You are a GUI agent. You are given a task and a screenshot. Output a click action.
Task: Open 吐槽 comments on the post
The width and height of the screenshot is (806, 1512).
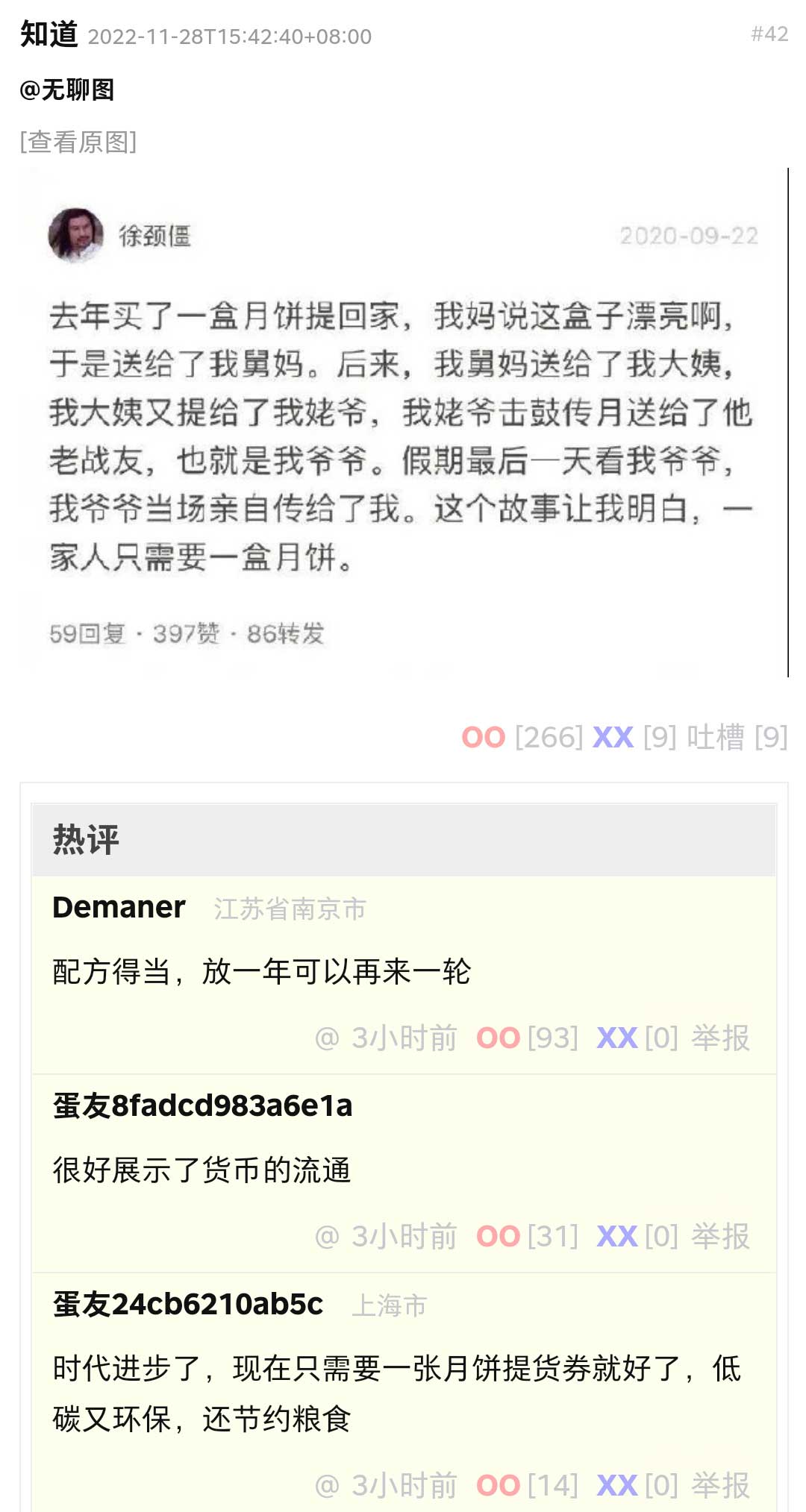tap(715, 737)
